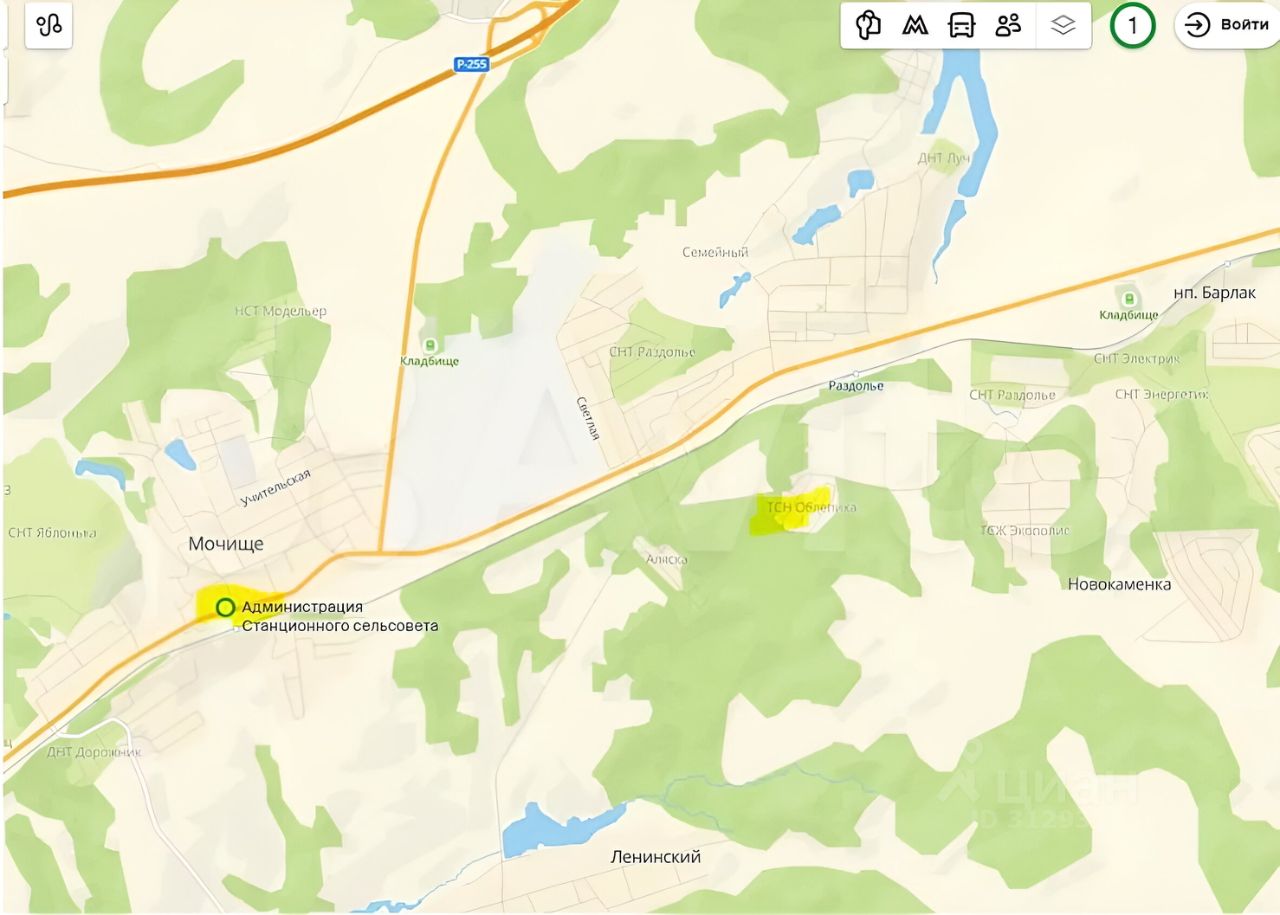This screenshot has width=1280, height=915.
Task: Show moving public transport layer
Action: (x=961, y=26)
